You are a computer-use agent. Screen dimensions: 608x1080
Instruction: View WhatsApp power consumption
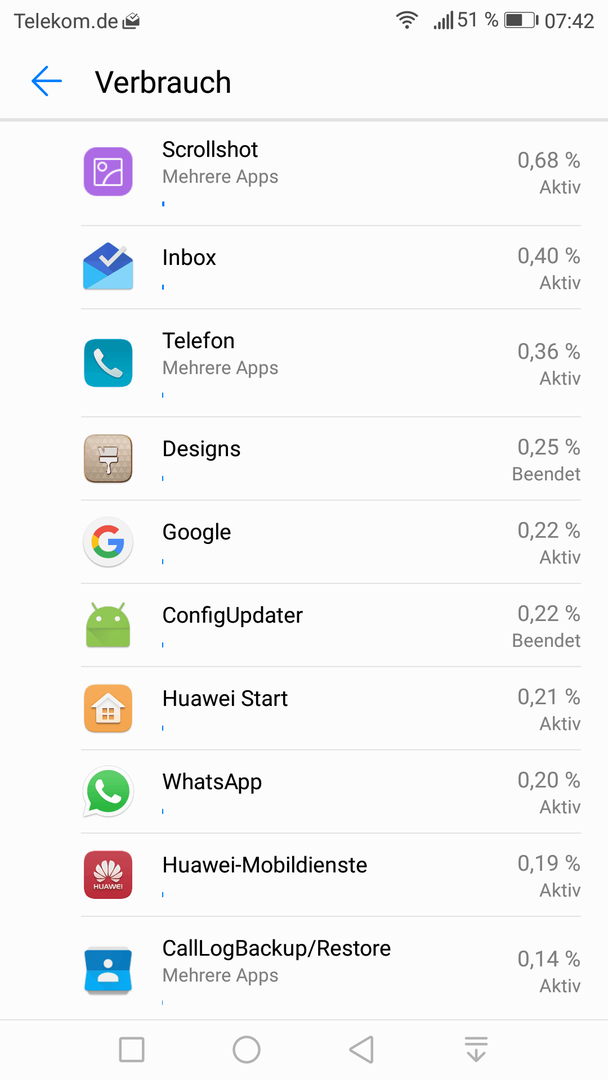(x=304, y=792)
